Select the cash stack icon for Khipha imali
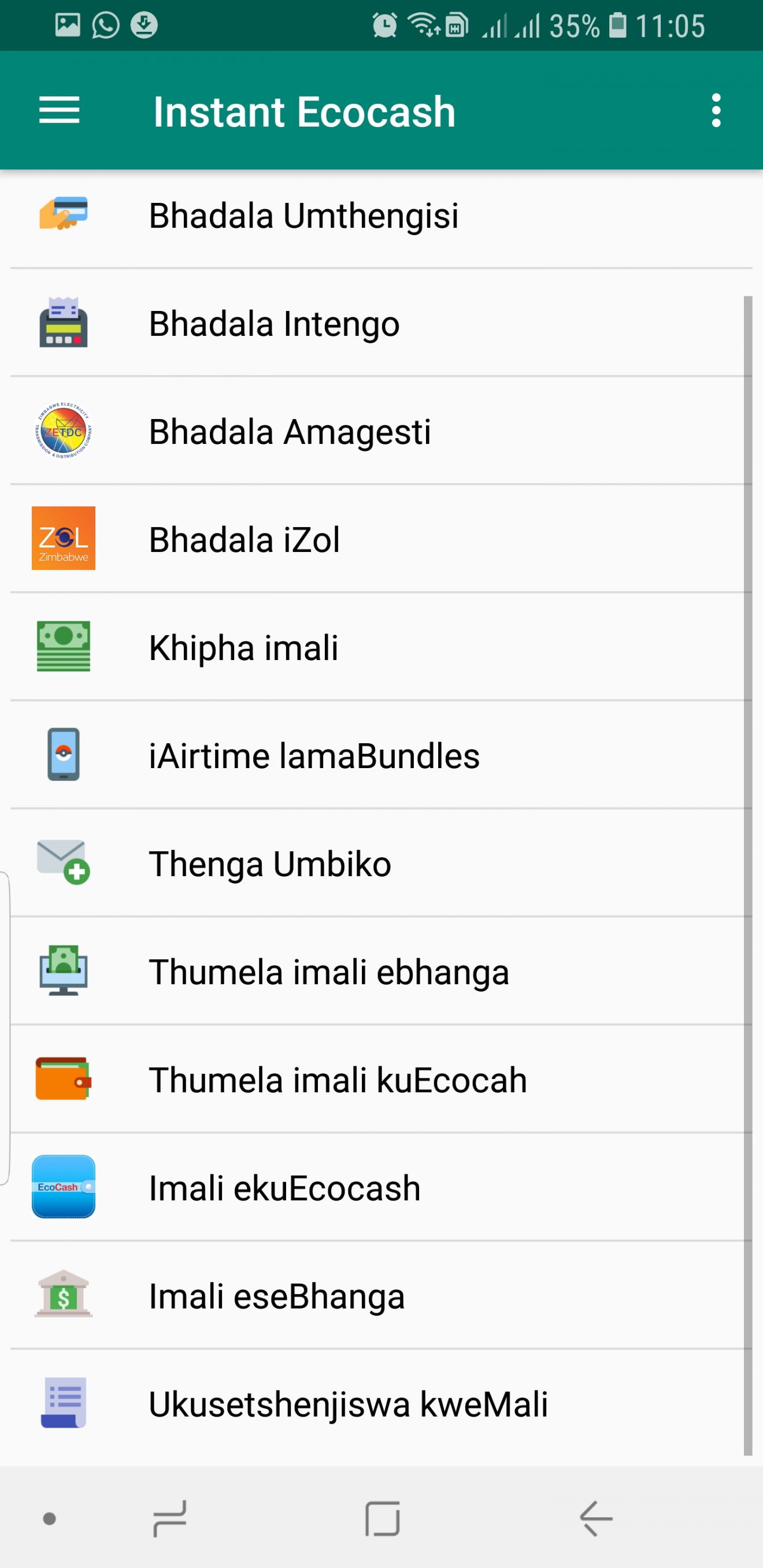Viewport: 763px width, 1568px height. (x=64, y=646)
